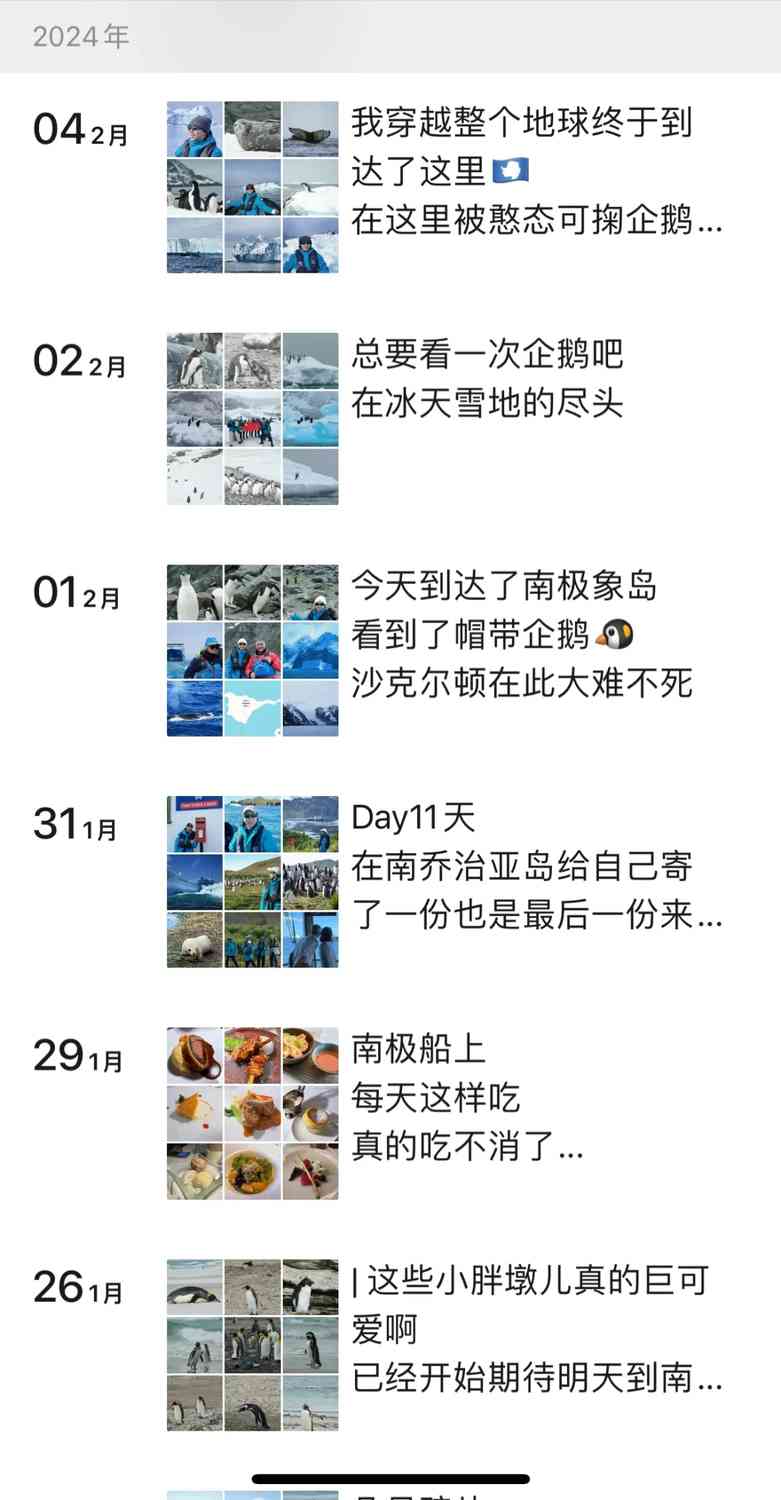Image resolution: width=781 pixels, height=1500 pixels.
Task: View the Feb 01 post about 南极象岛
Action: click(520, 634)
